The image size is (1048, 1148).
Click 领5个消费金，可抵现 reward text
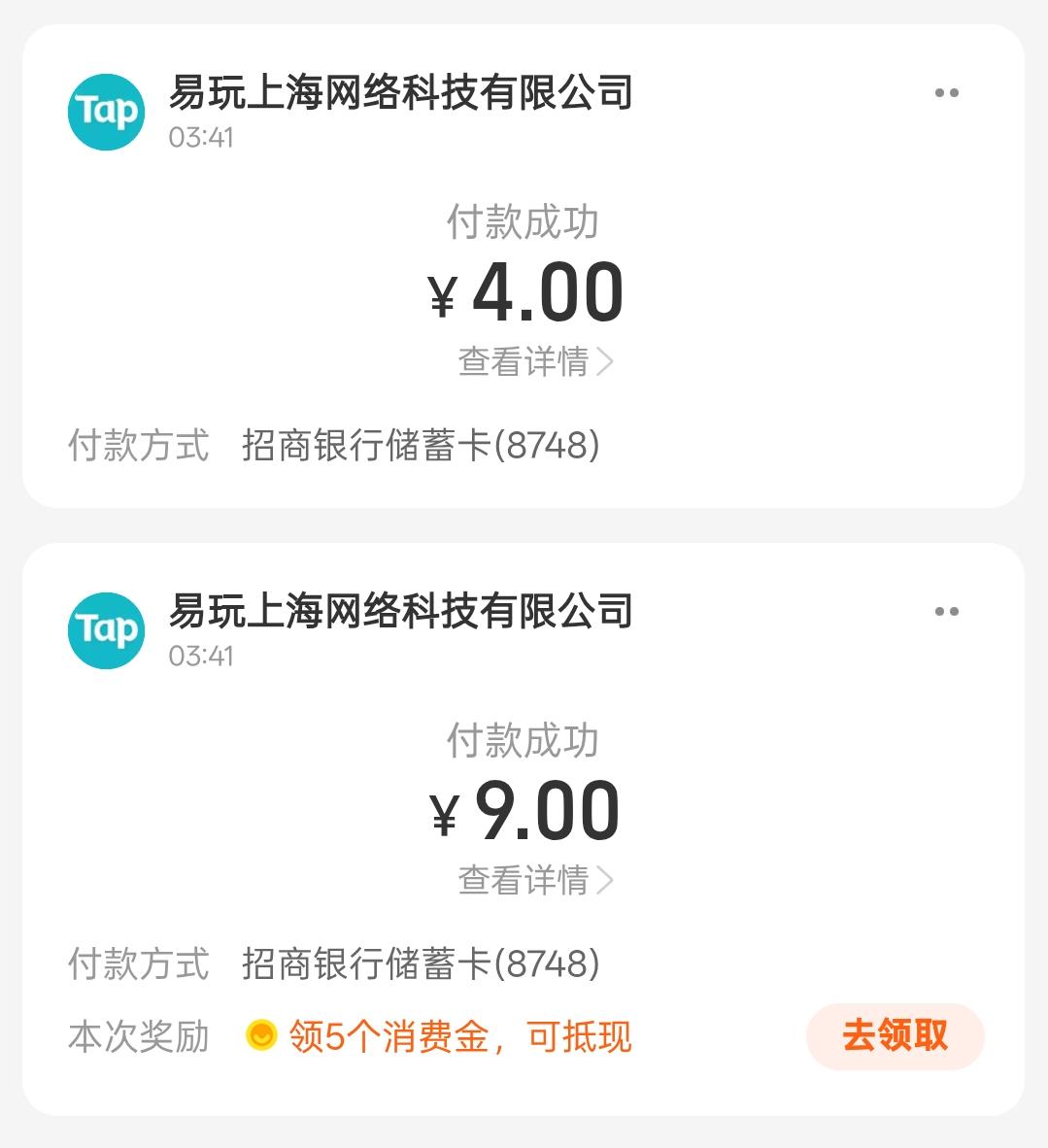pos(456,1036)
